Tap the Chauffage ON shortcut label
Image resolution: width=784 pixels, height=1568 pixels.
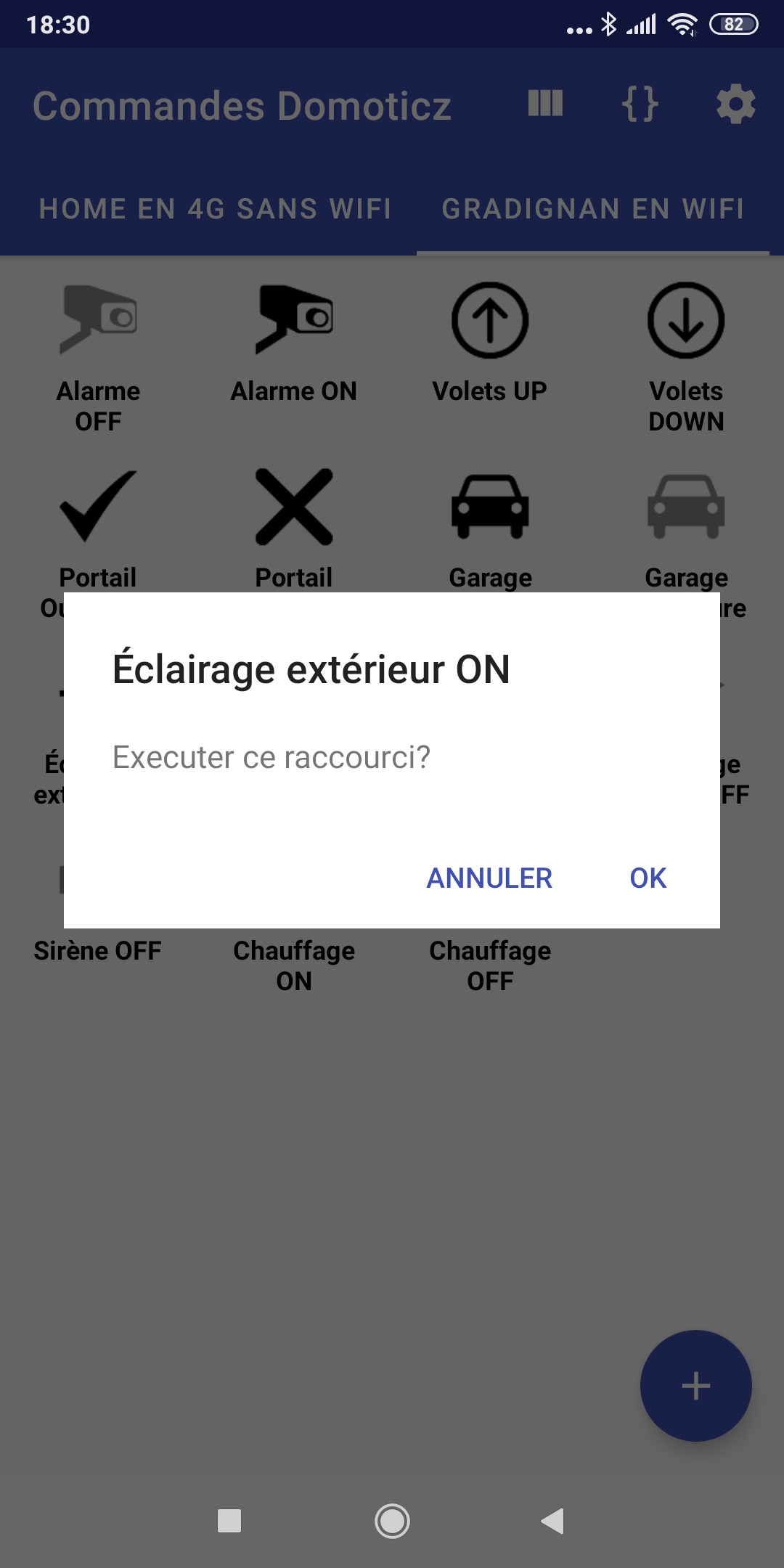[x=294, y=965]
